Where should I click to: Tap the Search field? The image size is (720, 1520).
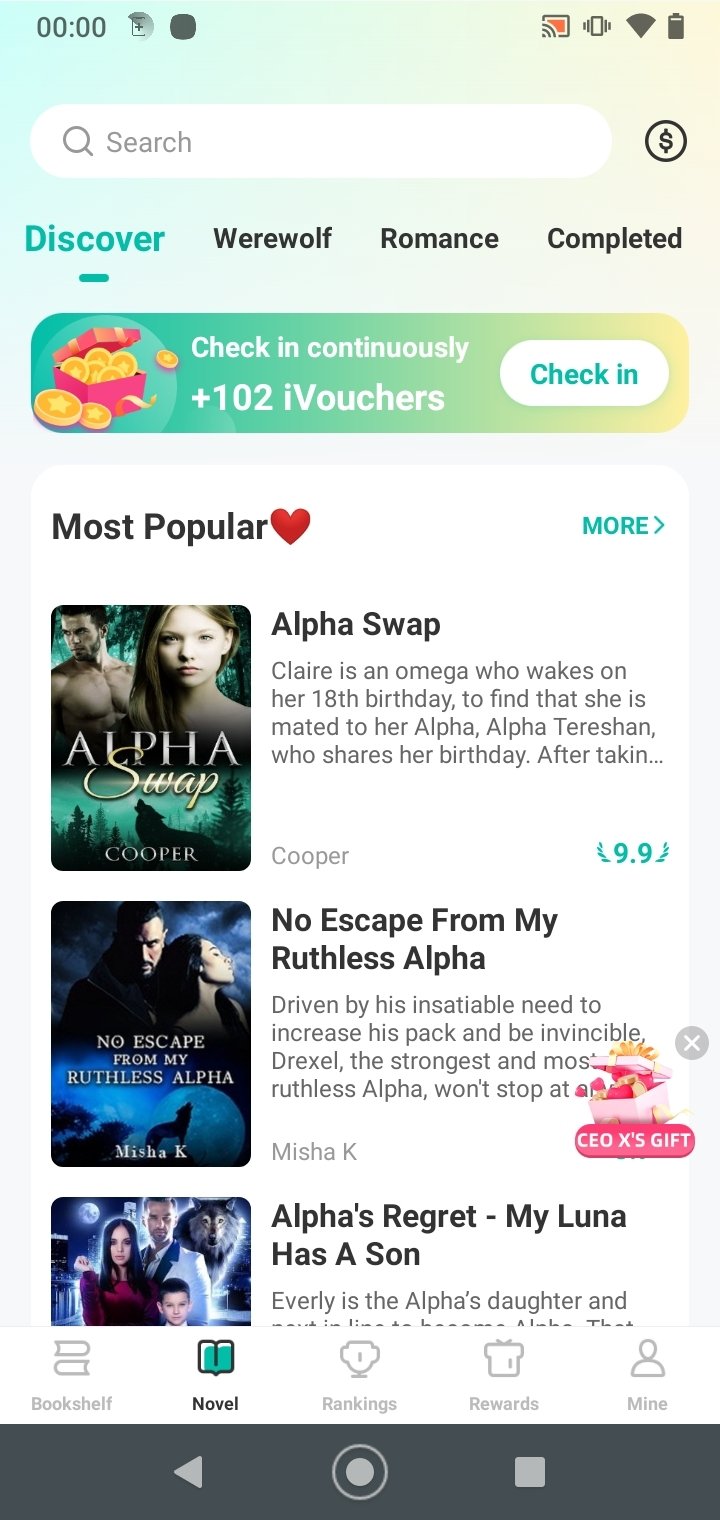click(320, 142)
